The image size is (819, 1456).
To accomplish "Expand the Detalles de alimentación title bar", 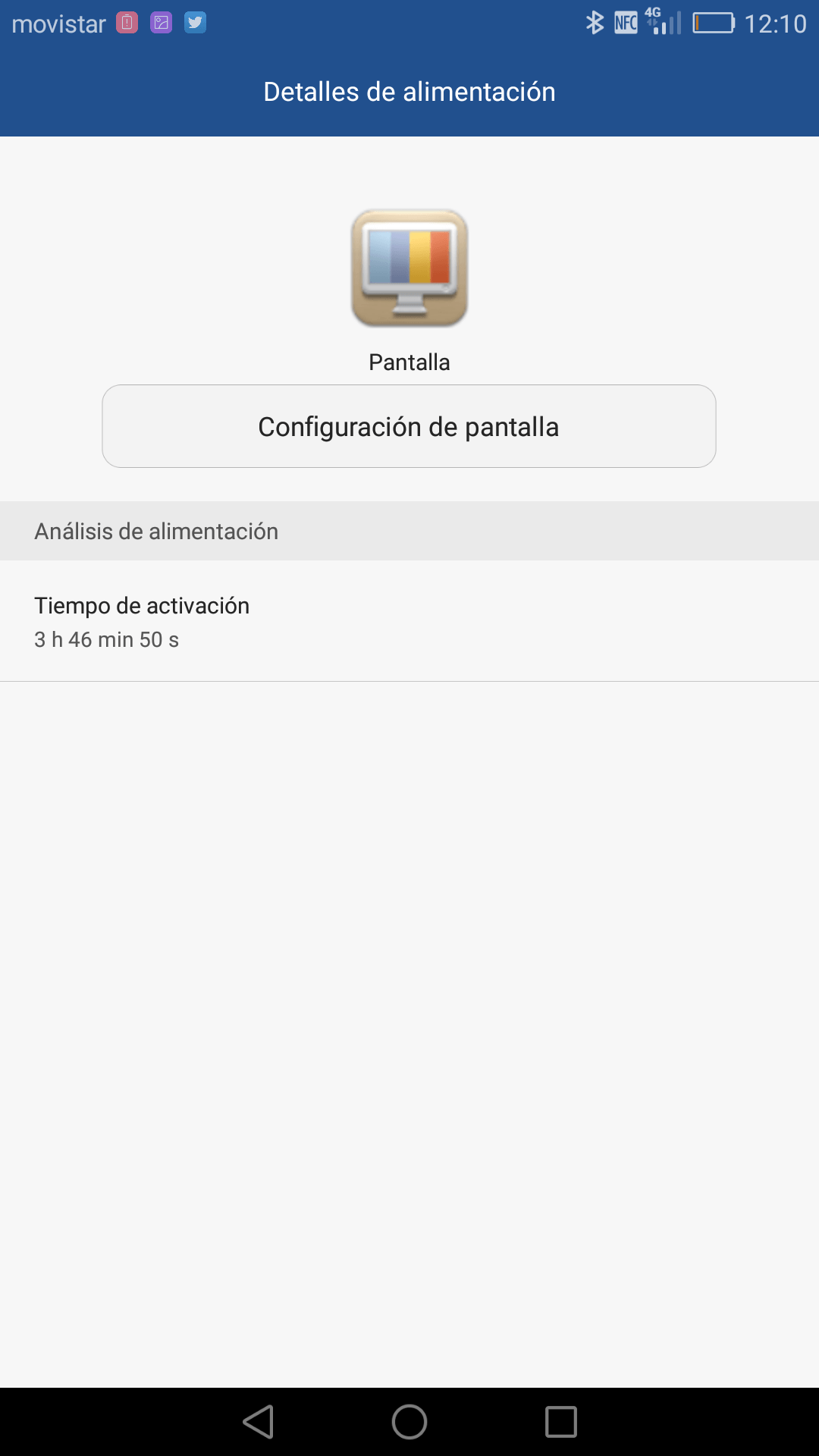I will (x=409, y=91).
